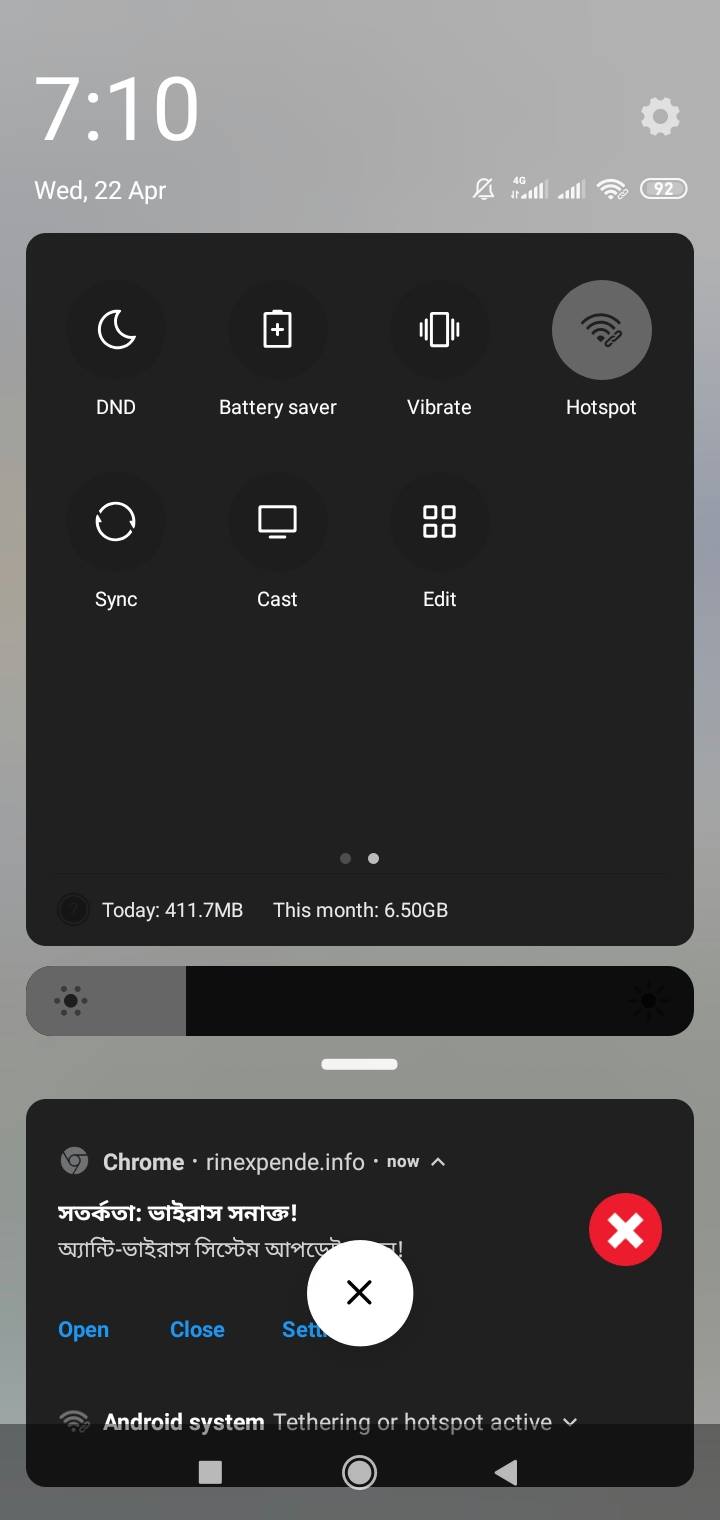Screen dimensions: 720x1520
Task: Enable Battery saver
Action: [277, 330]
